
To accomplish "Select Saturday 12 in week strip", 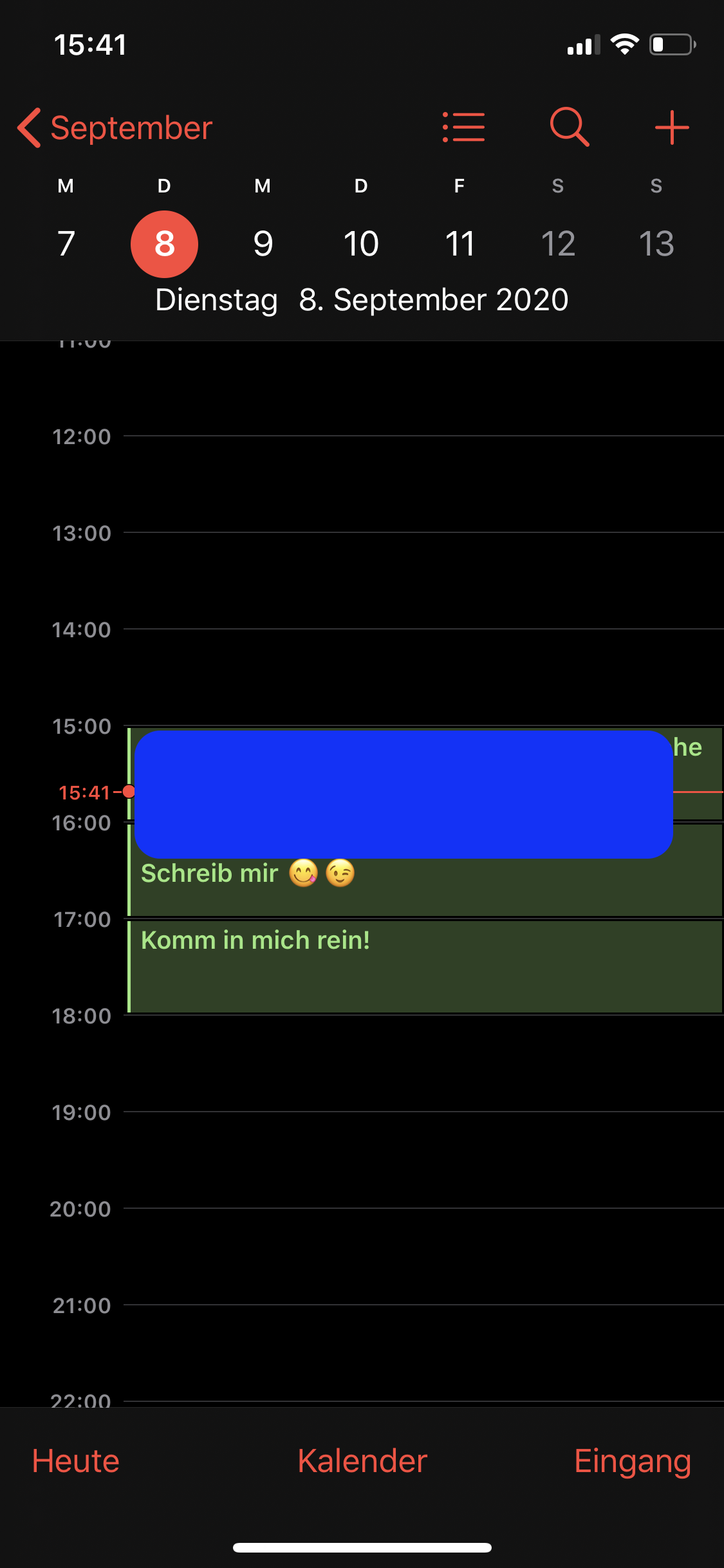I will tap(558, 244).
